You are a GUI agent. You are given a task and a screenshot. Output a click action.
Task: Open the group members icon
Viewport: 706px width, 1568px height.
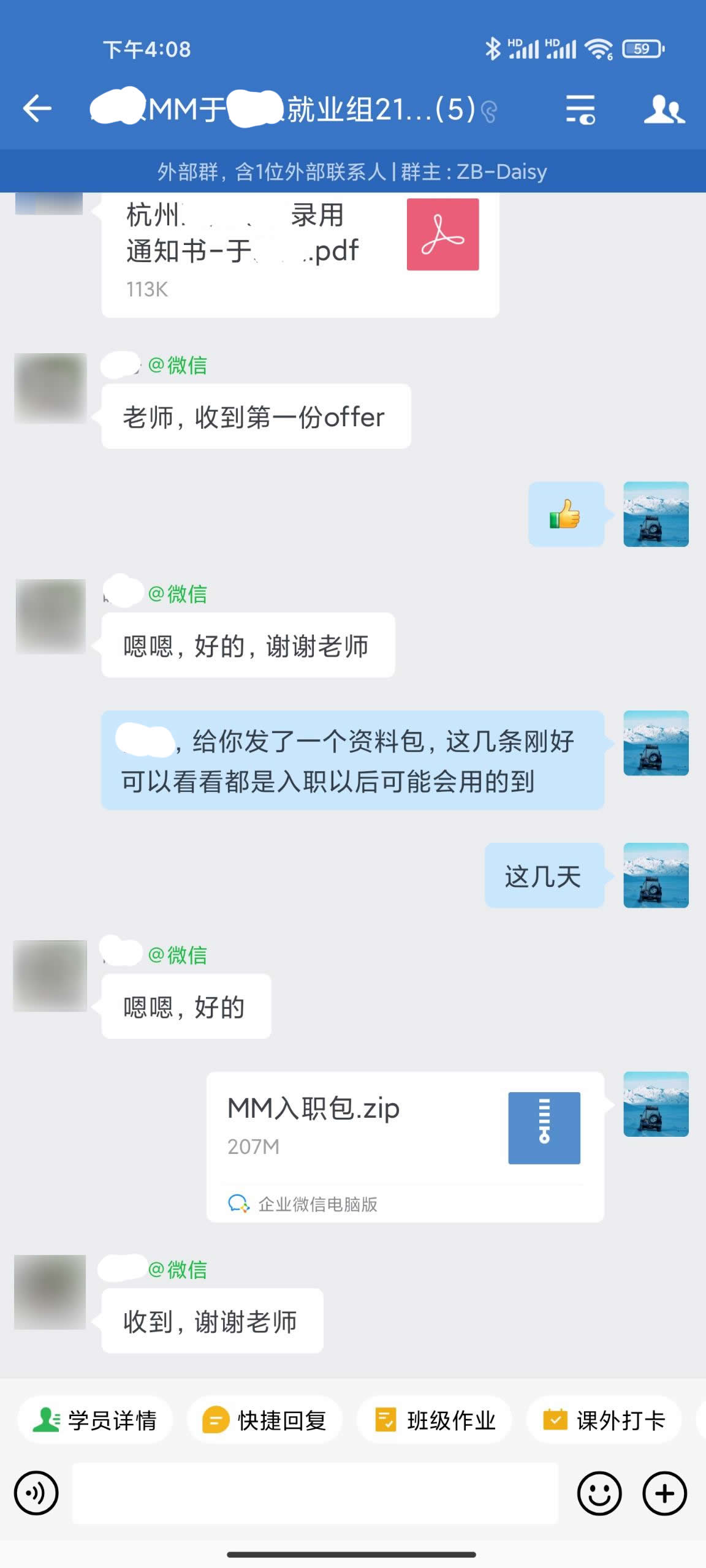pos(664,110)
